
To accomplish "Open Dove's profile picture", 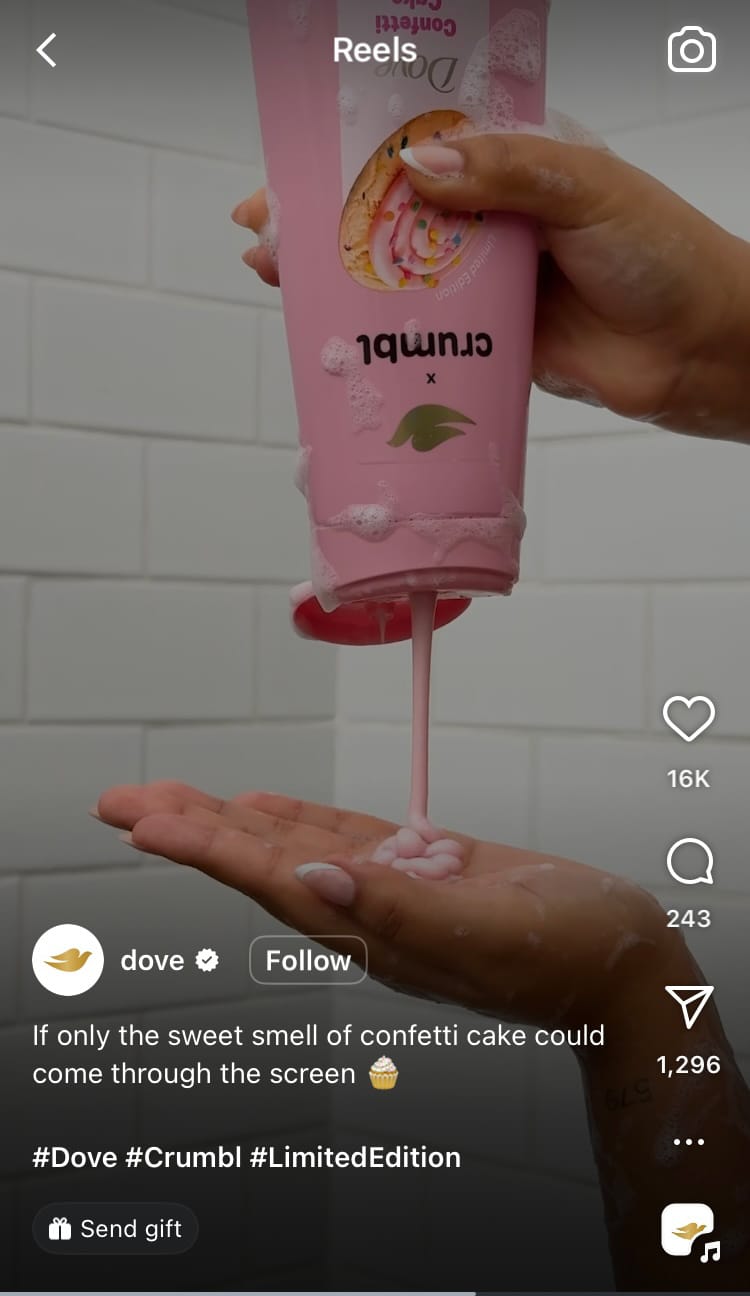I will click(68, 960).
